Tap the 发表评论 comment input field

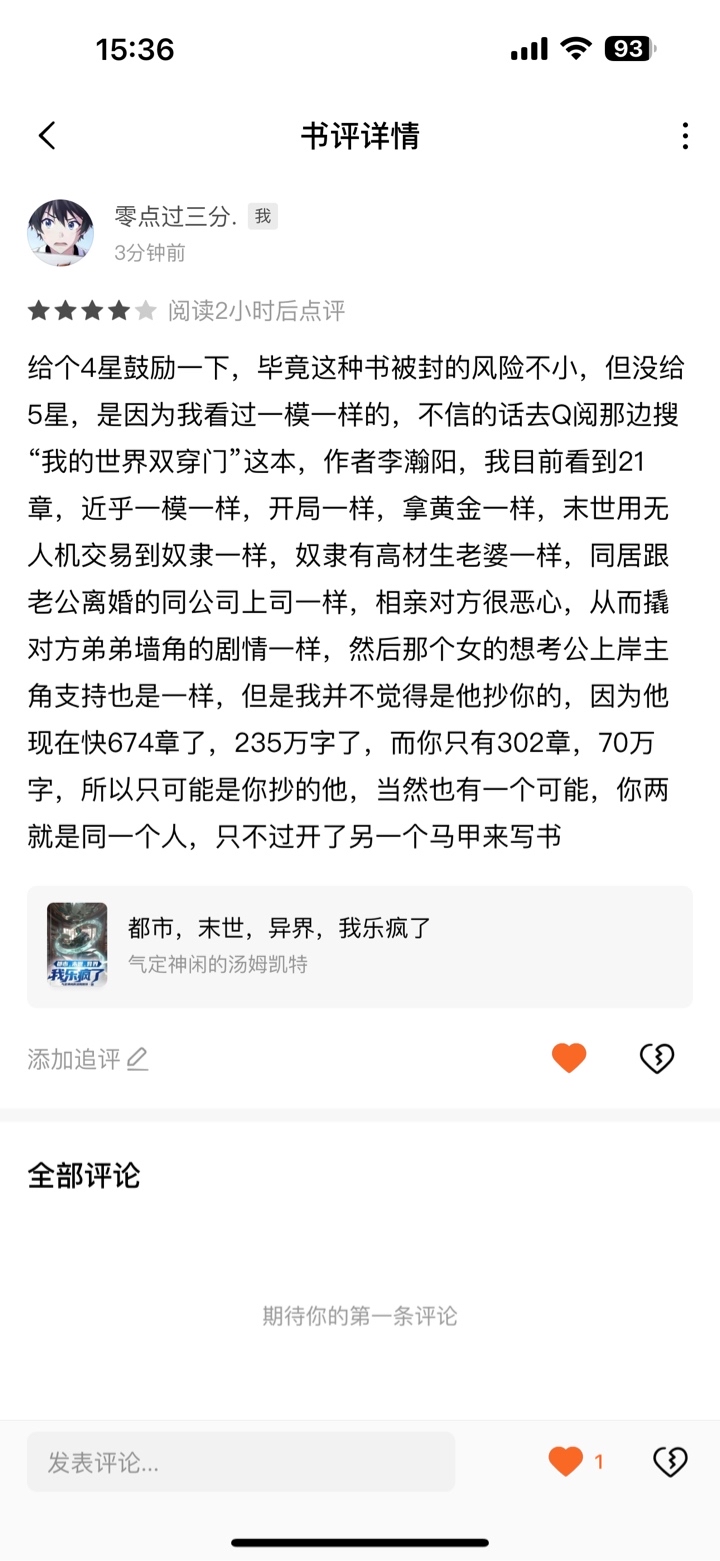240,1463
